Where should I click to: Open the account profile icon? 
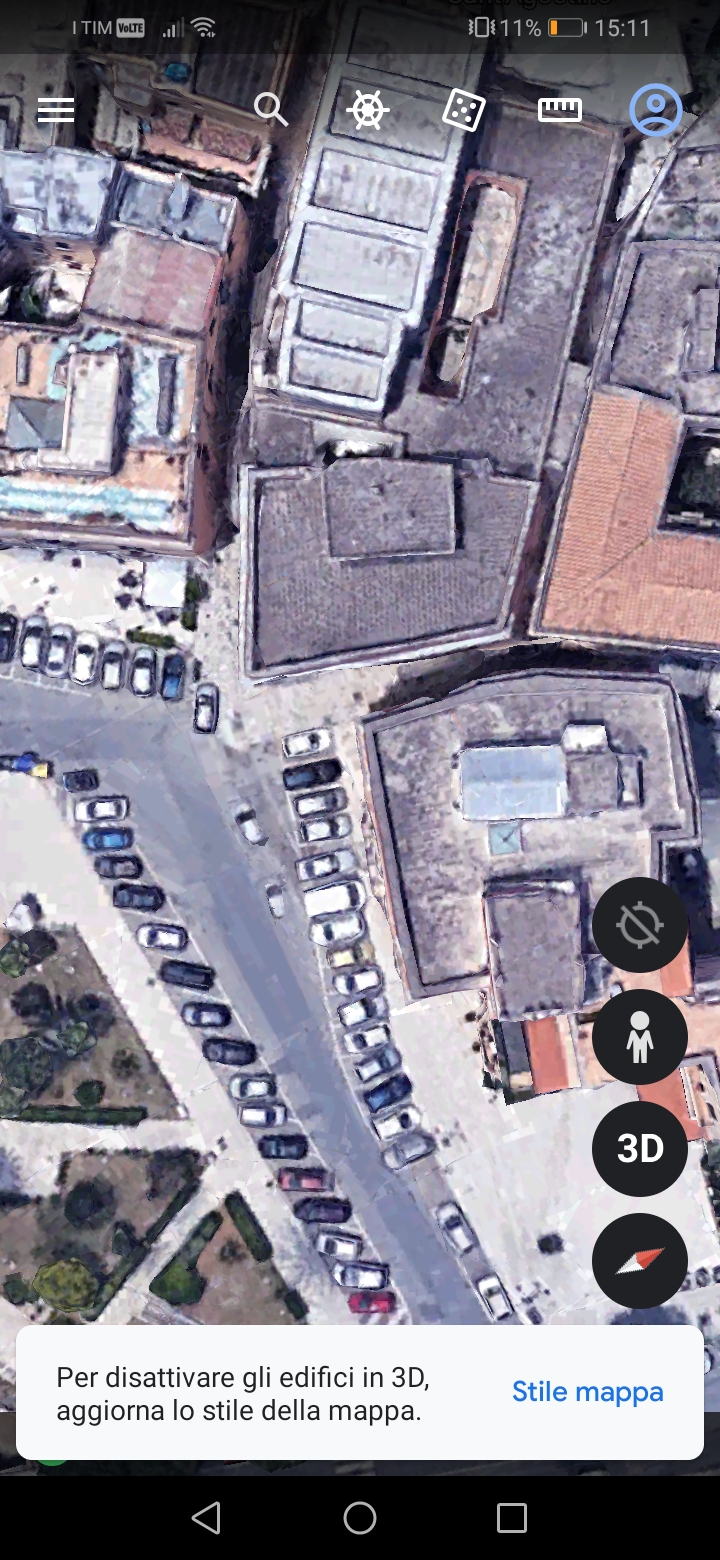click(656, 110)
